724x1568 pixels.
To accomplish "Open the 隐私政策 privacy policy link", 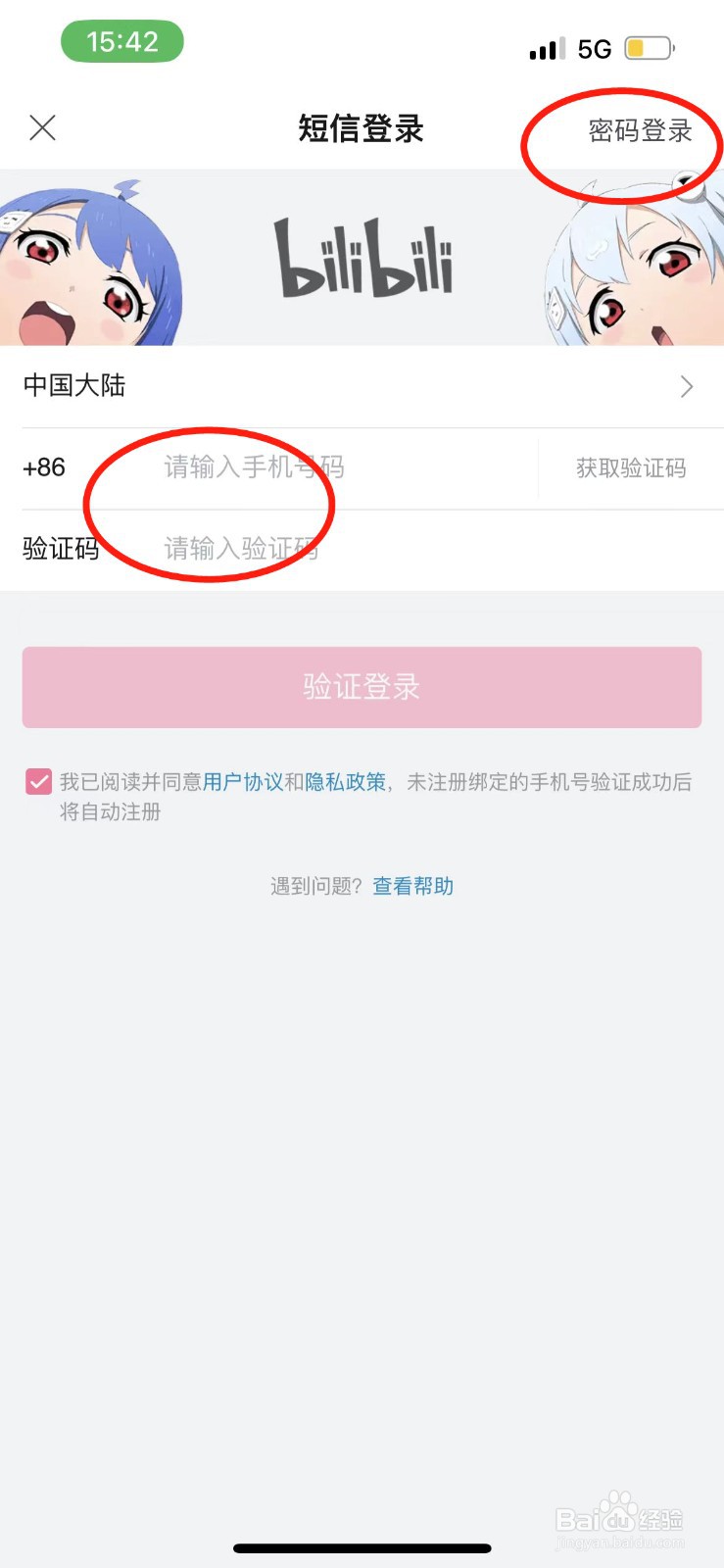I will 345,781.
